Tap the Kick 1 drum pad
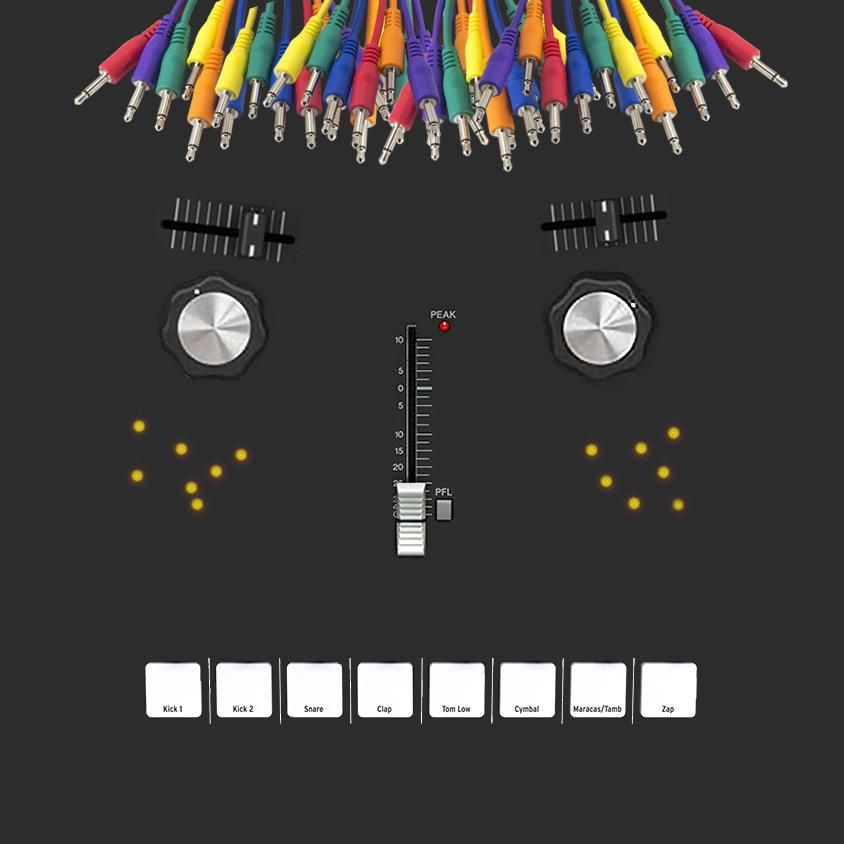This screenshot has height=844, width=844. pos(173,689)
